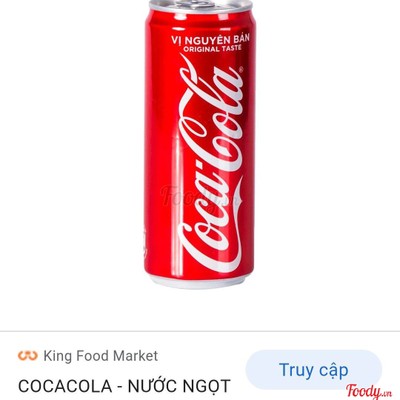Open the COCACOLA - NƯỚC NGỌT title

tap(124, 386)
